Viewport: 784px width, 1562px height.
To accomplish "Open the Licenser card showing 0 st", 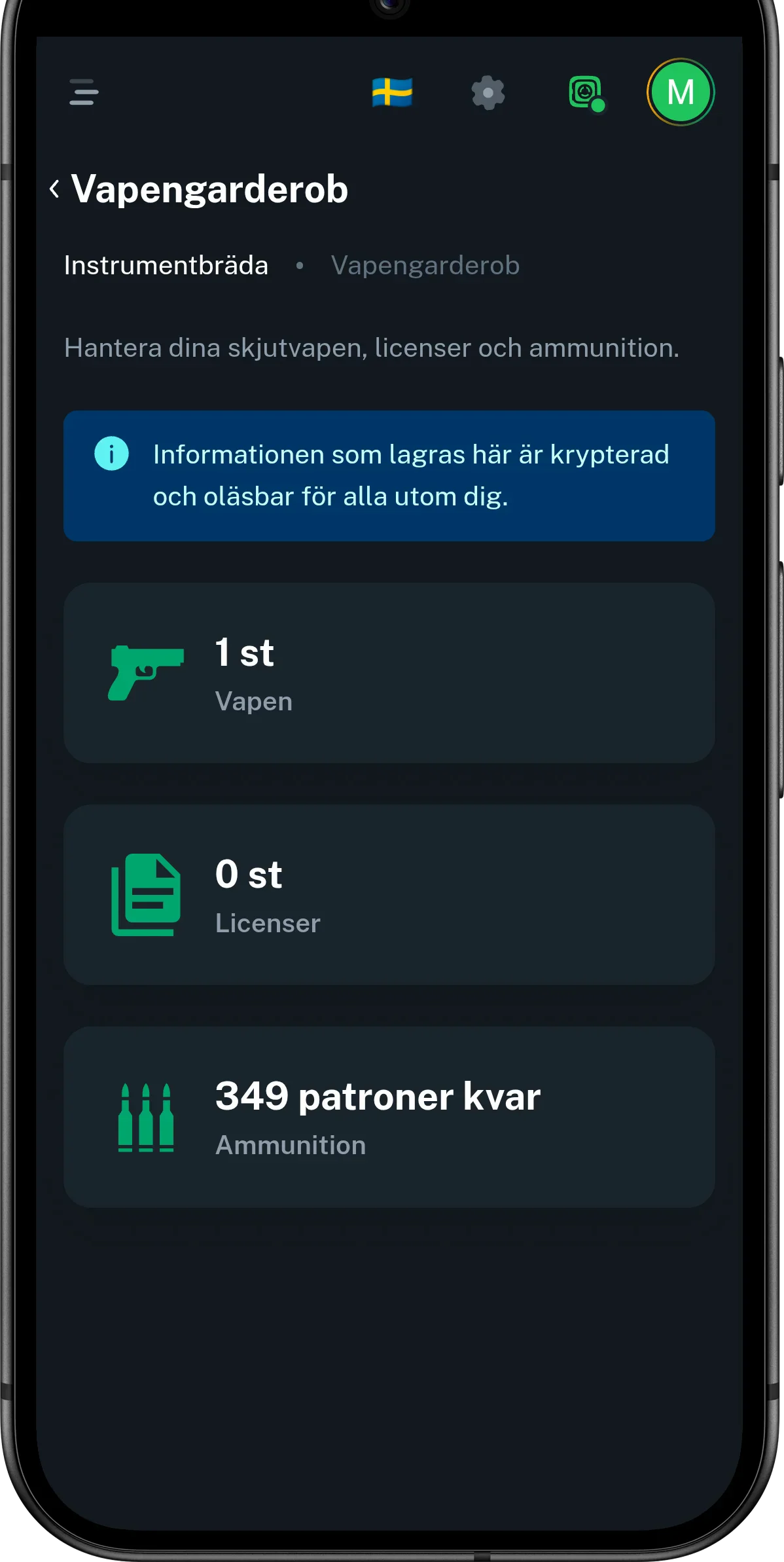I will click(x=391, y=896).
